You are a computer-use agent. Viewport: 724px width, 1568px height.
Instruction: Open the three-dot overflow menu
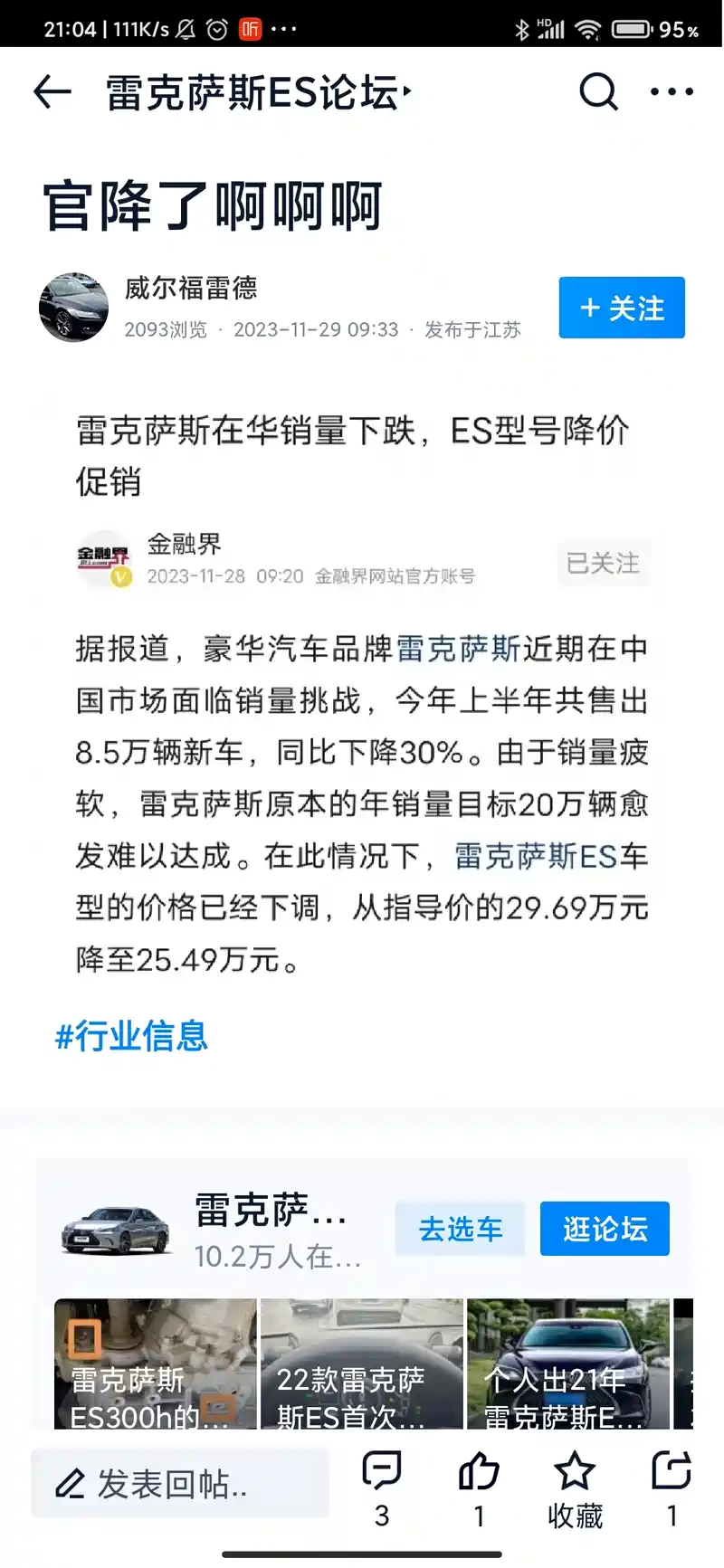[x=672, y=91]
